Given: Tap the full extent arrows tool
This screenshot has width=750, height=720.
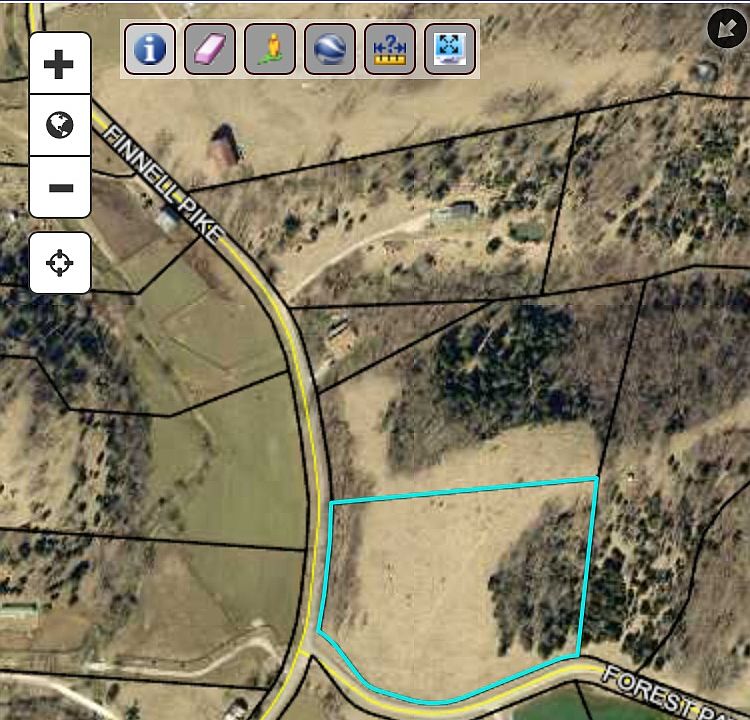Looking at the screenshot, I should 449,49.
